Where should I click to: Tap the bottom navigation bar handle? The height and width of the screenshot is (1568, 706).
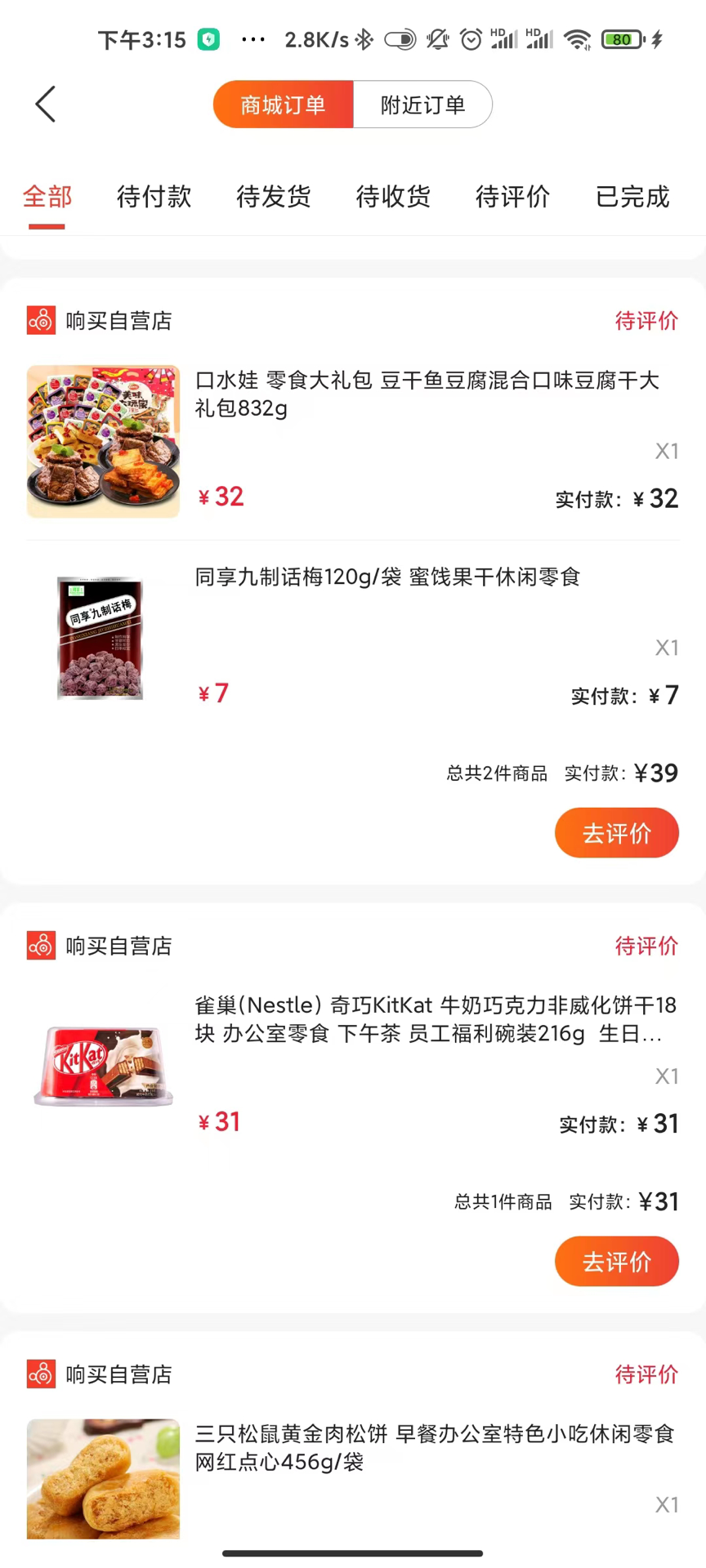[x=353, y=1553]
